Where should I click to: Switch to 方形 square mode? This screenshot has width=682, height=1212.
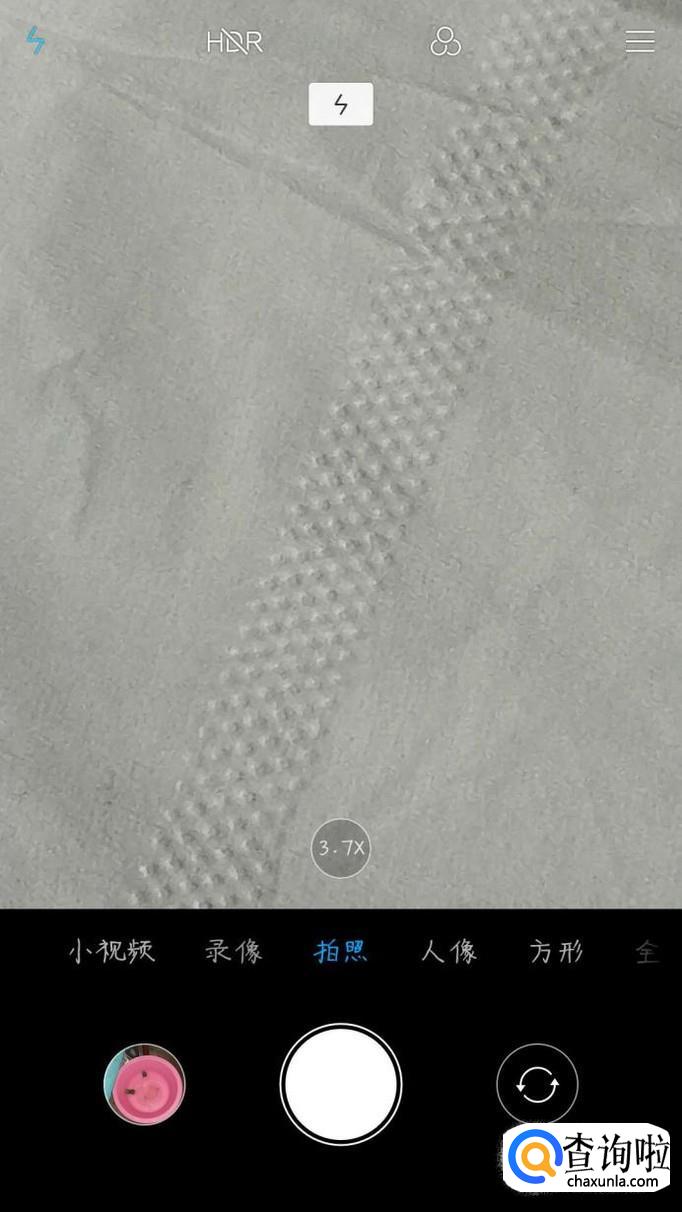(557, 950)
